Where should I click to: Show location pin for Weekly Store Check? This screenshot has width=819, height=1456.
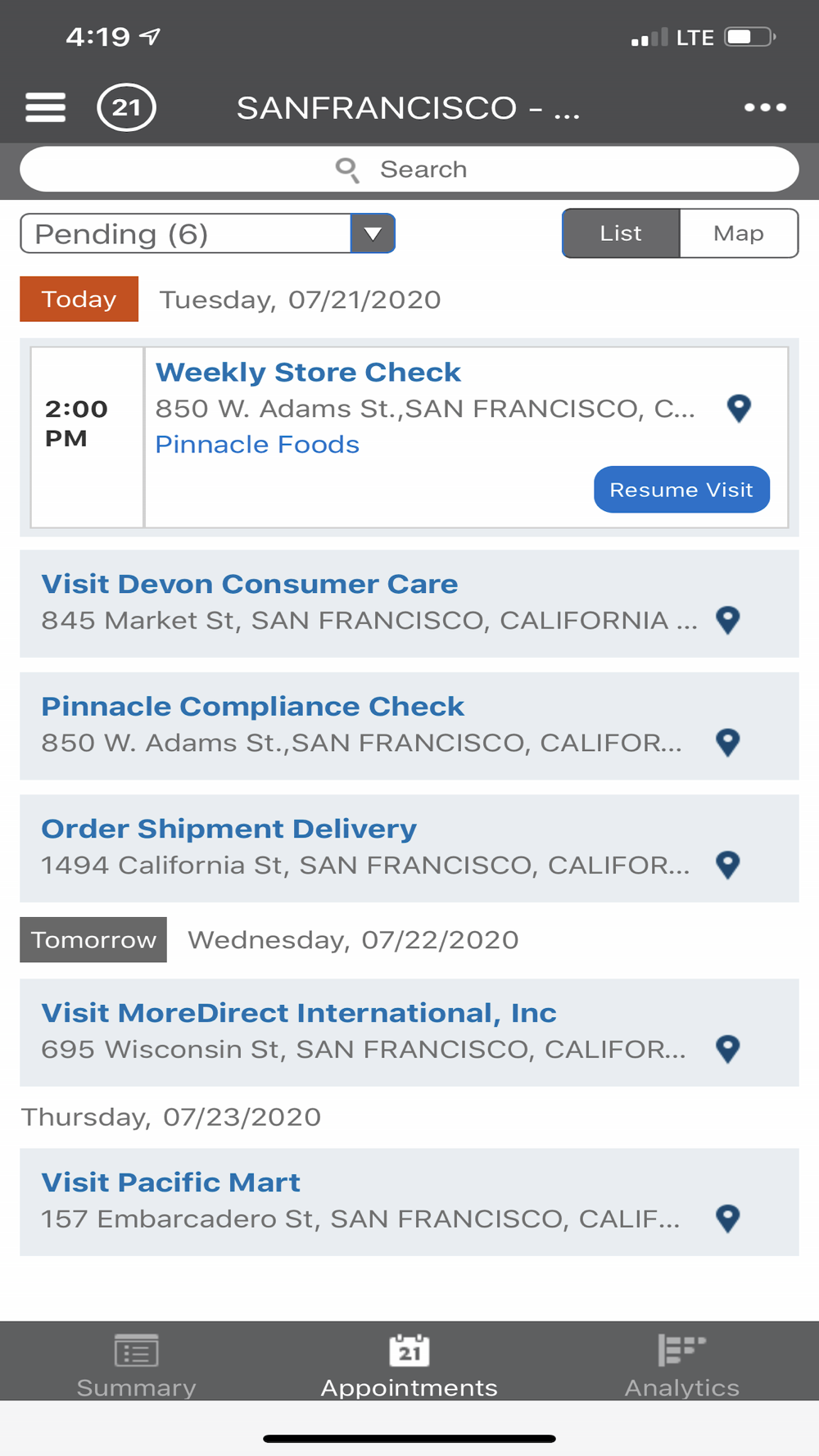(x=739, y=408)
